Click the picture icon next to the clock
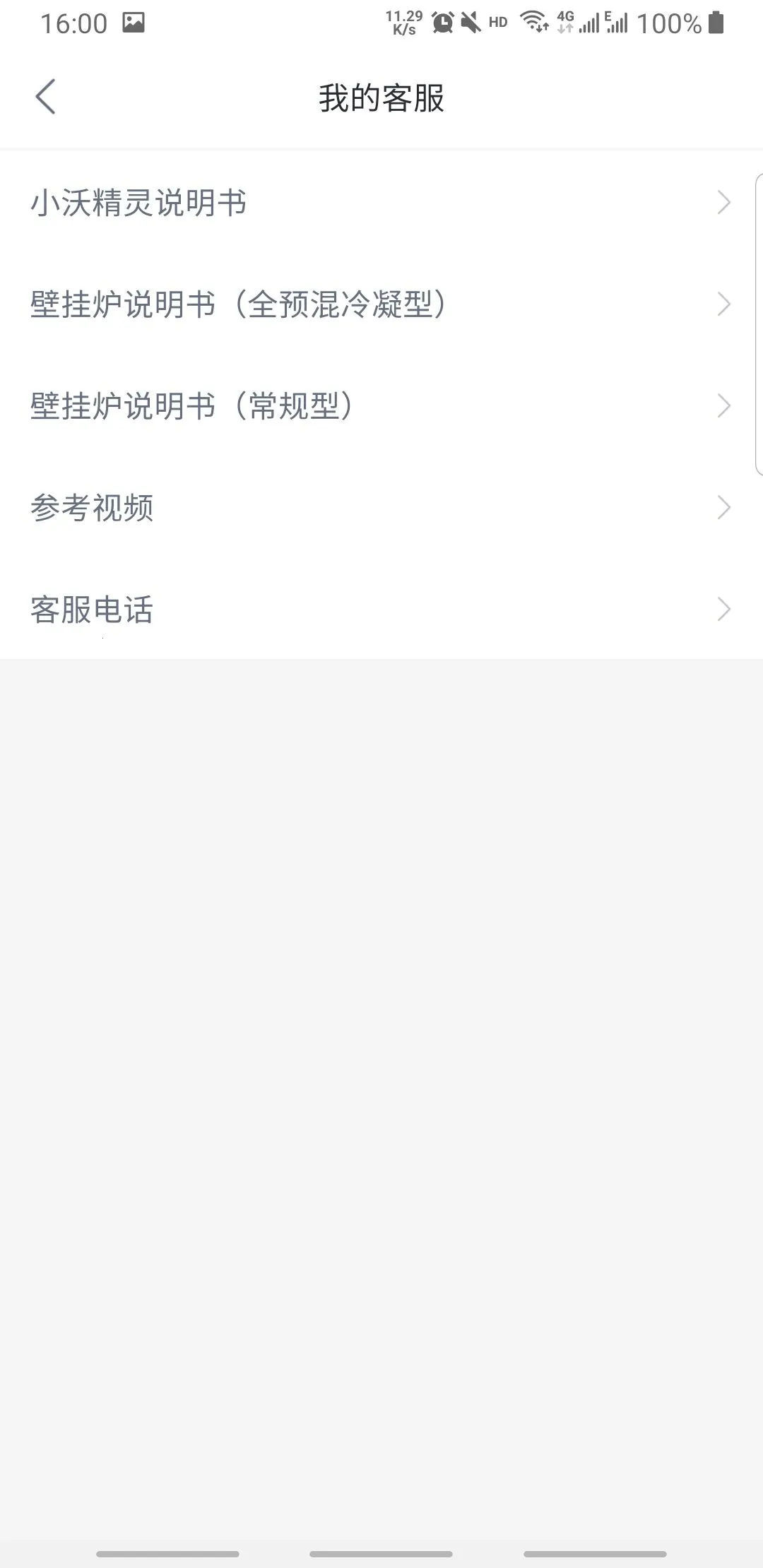 click(133, 23)
